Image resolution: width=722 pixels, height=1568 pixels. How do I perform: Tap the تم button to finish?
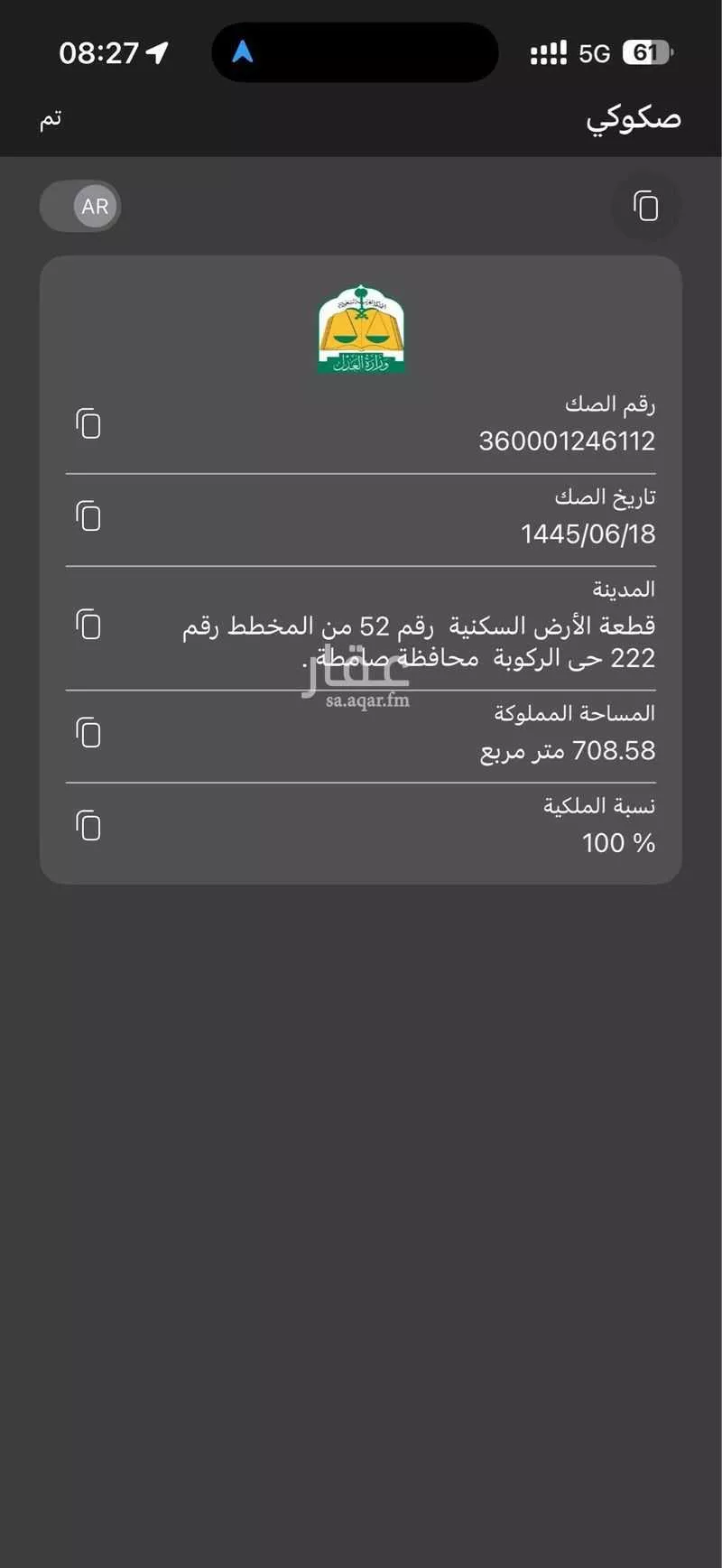click(51, 118)
